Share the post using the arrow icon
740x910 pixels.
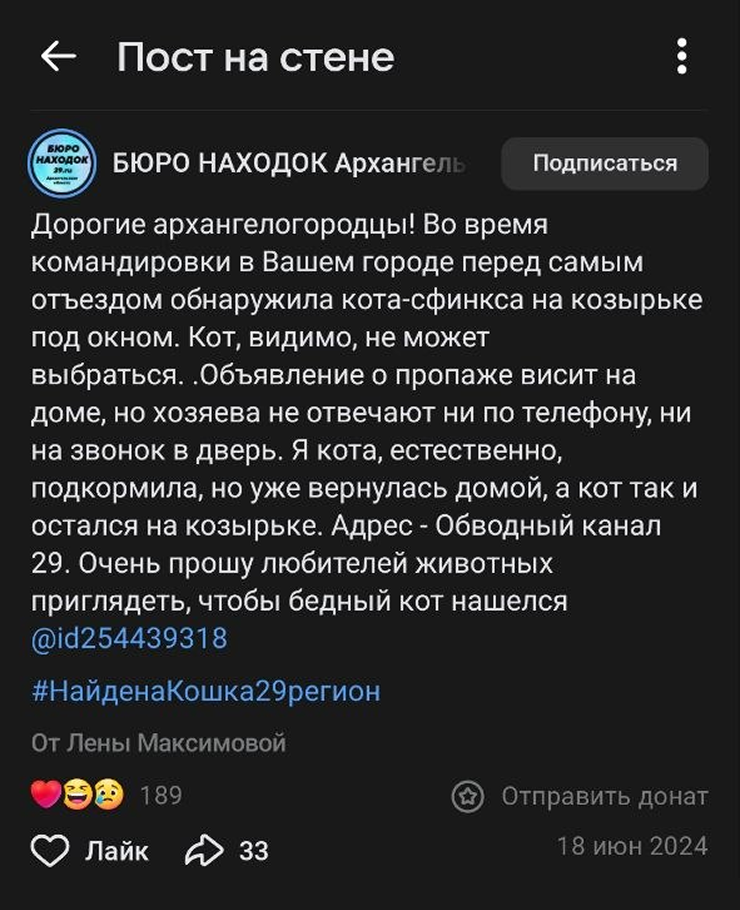coord(204,851)
